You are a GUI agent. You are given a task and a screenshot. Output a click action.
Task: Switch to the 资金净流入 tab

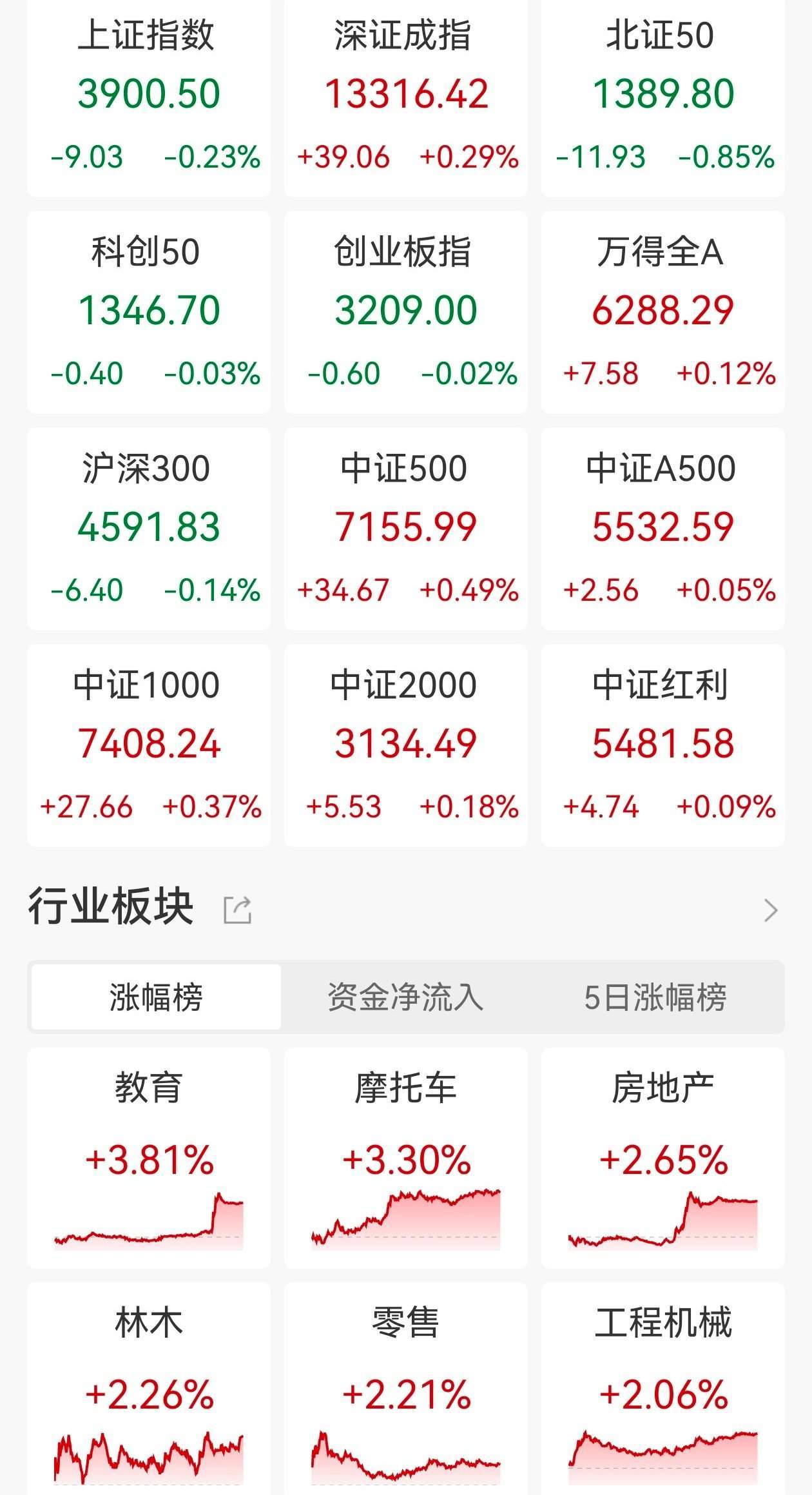tap(406, 996)
